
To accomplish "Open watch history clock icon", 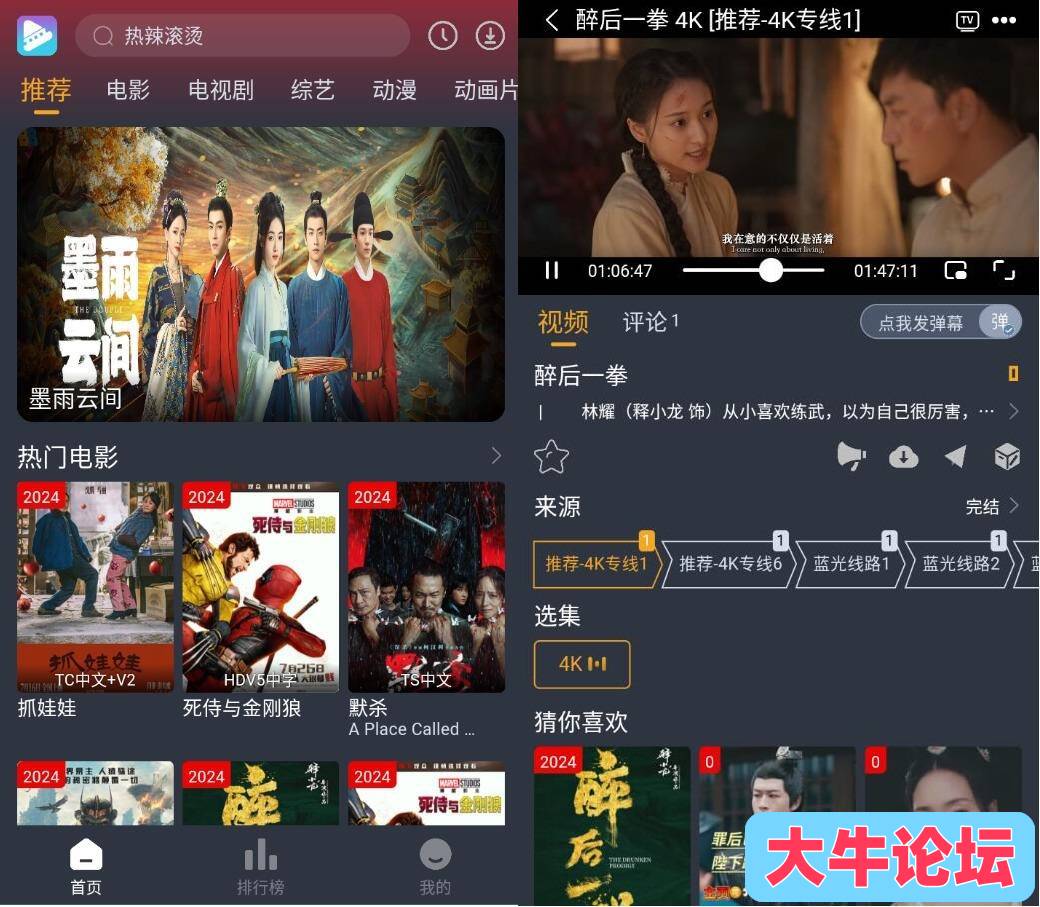I will pyautogui.click(x=442, y=37).
